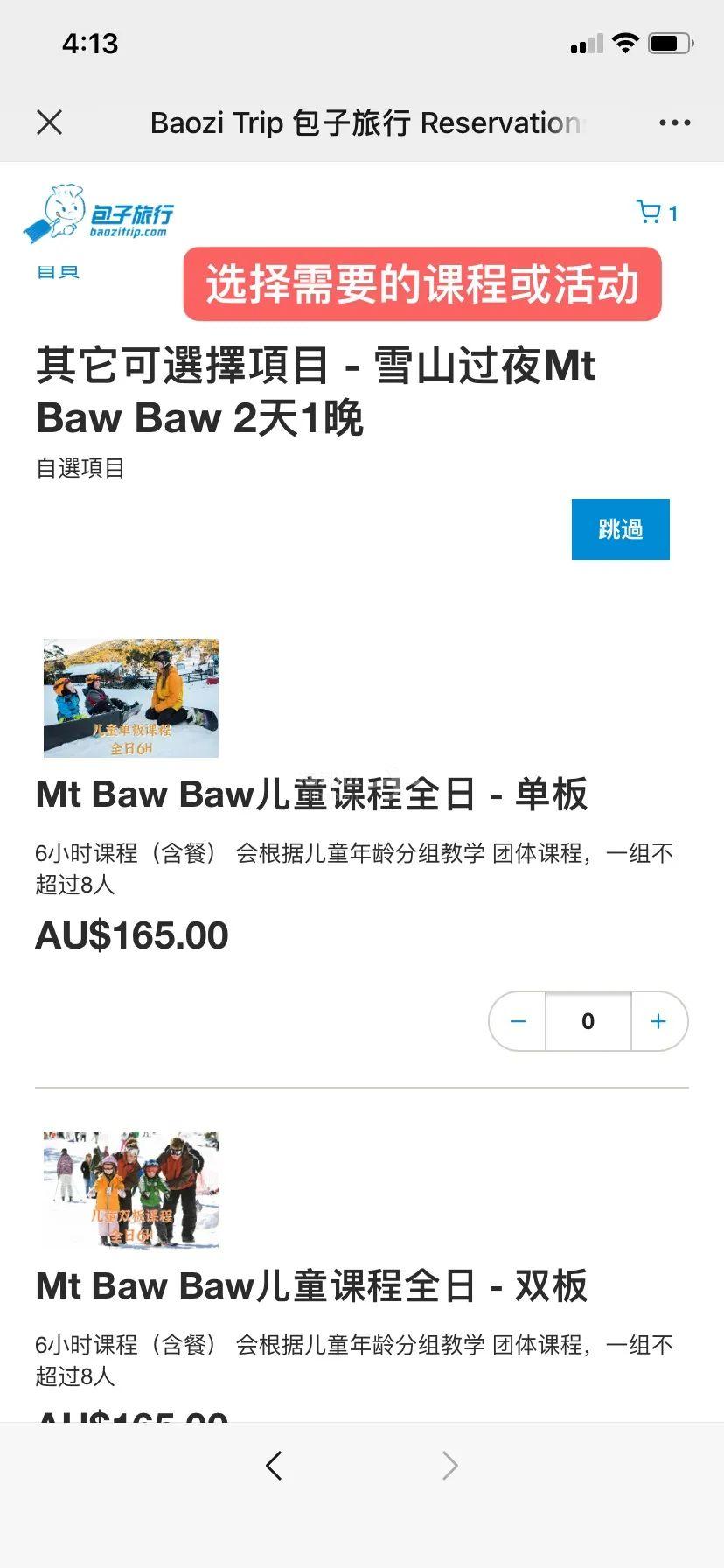Image resolution: width=724 pixels, height=1568 pixels.
Task: Open the shopping cart
Action: click(x=656, y=213)
